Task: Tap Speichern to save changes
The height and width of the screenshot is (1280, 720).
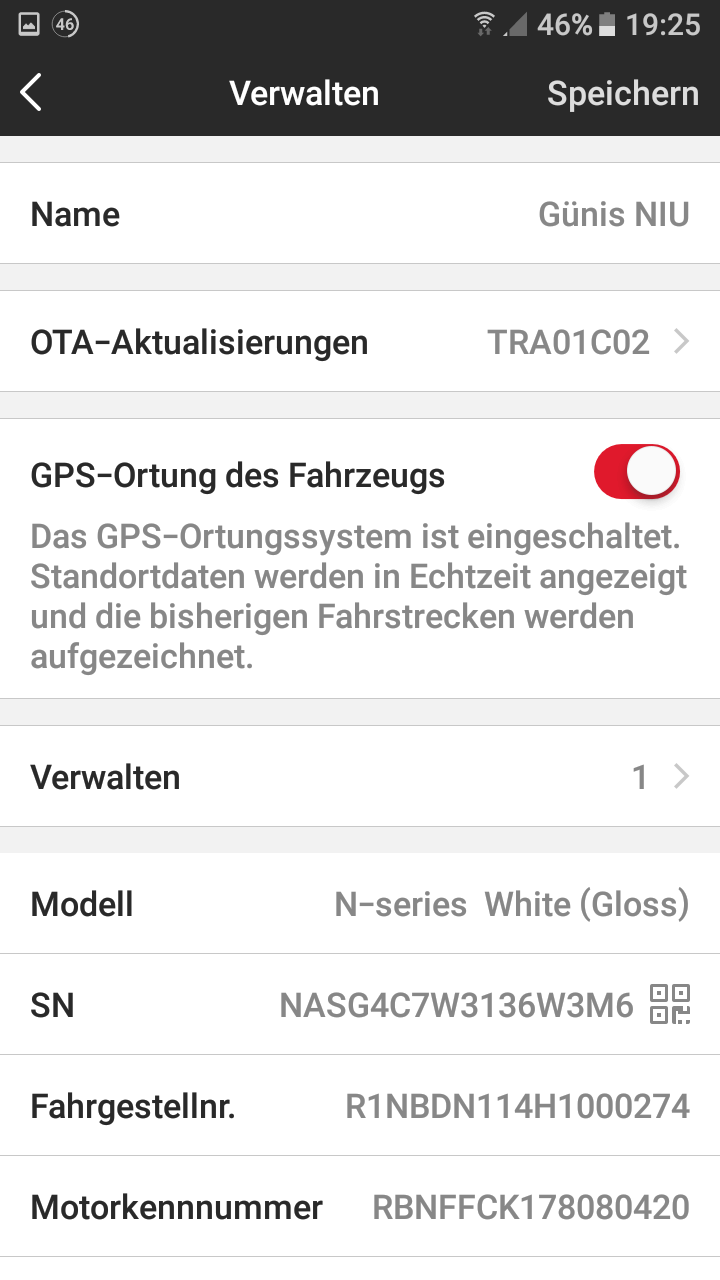Action: [622, 93]
